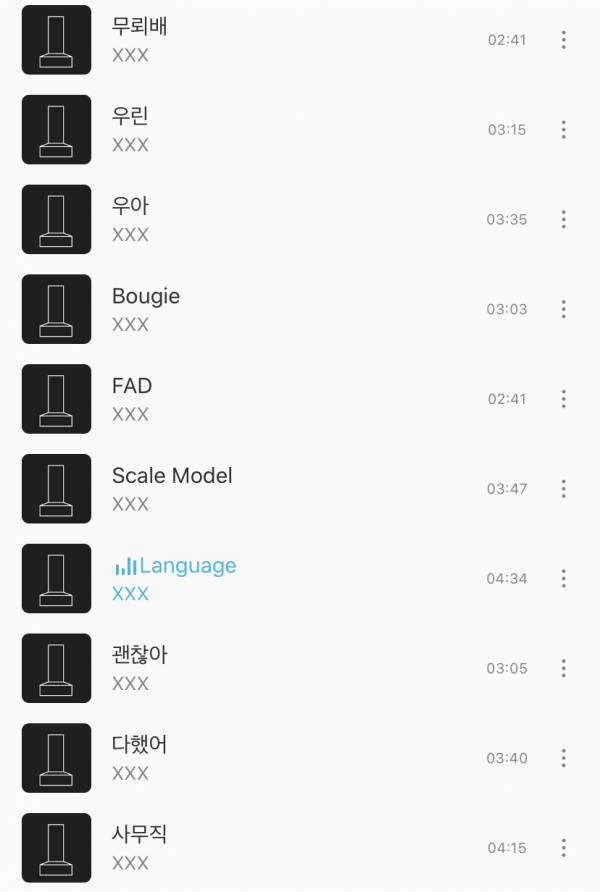The width and height of the screenshot is (600, 892).
Task: Play the song 다했어
Action: pyautogui.click(x=139, y=745)
